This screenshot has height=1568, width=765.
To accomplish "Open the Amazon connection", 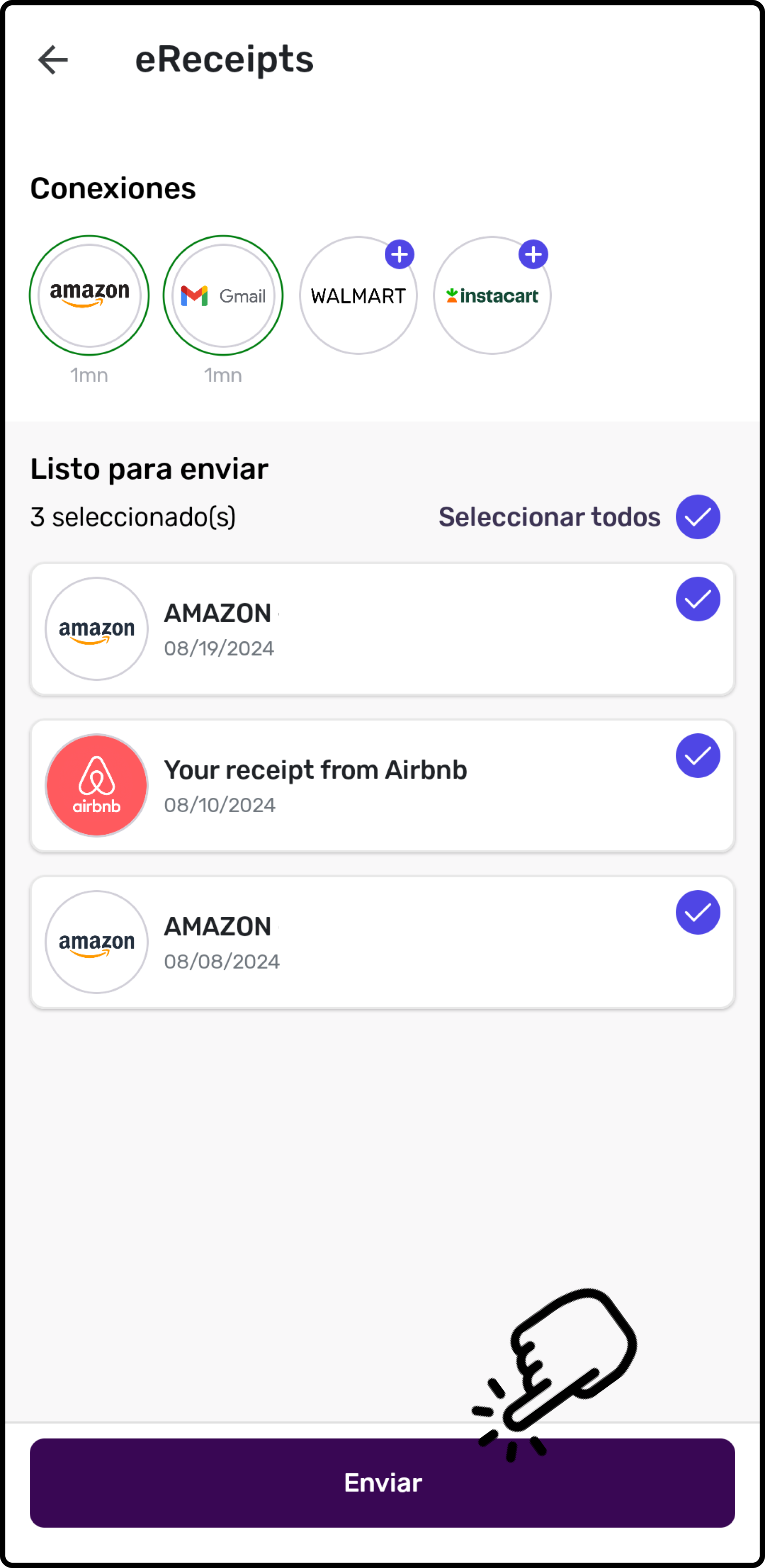I will [89, 296].
